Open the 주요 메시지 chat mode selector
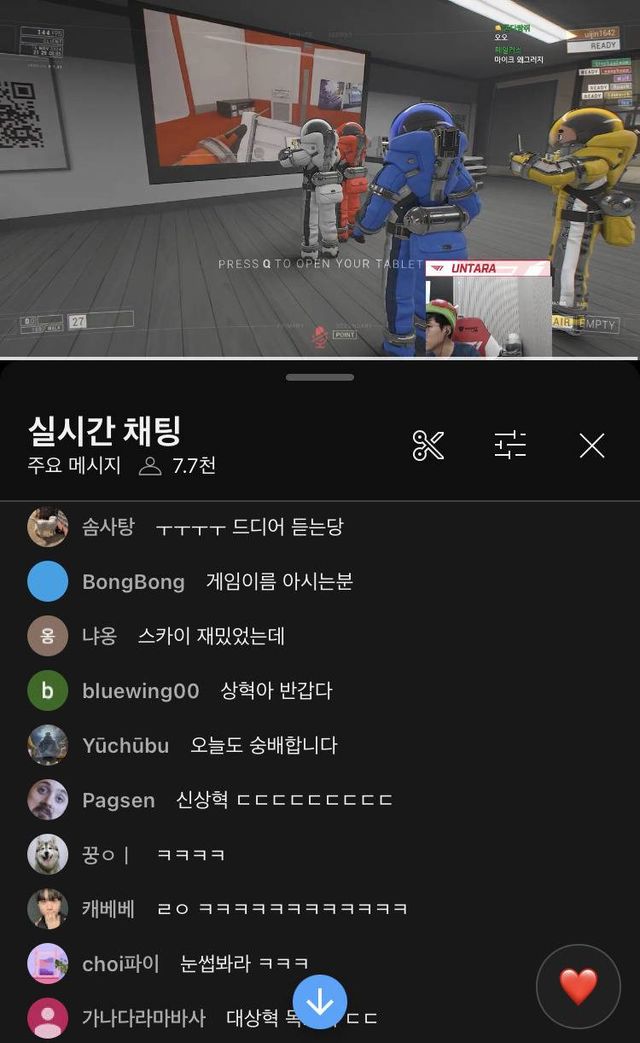 pos(75,466)
